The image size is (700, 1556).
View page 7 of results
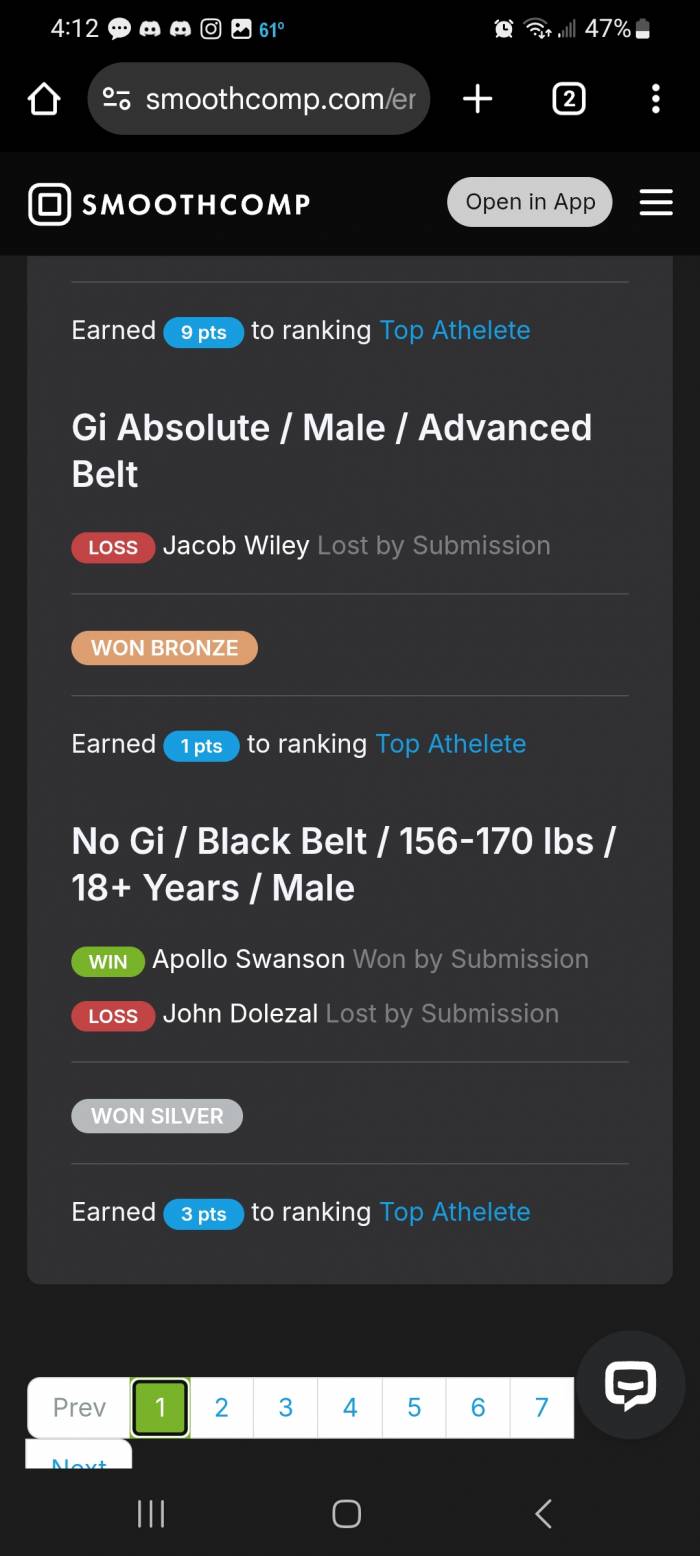[541, 1408]
